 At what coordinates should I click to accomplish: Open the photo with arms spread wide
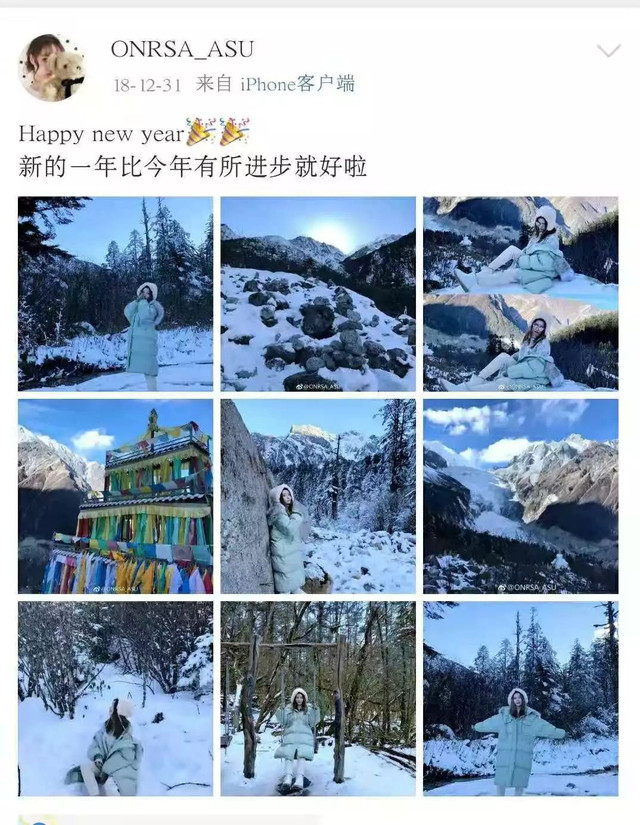[520, 698]
